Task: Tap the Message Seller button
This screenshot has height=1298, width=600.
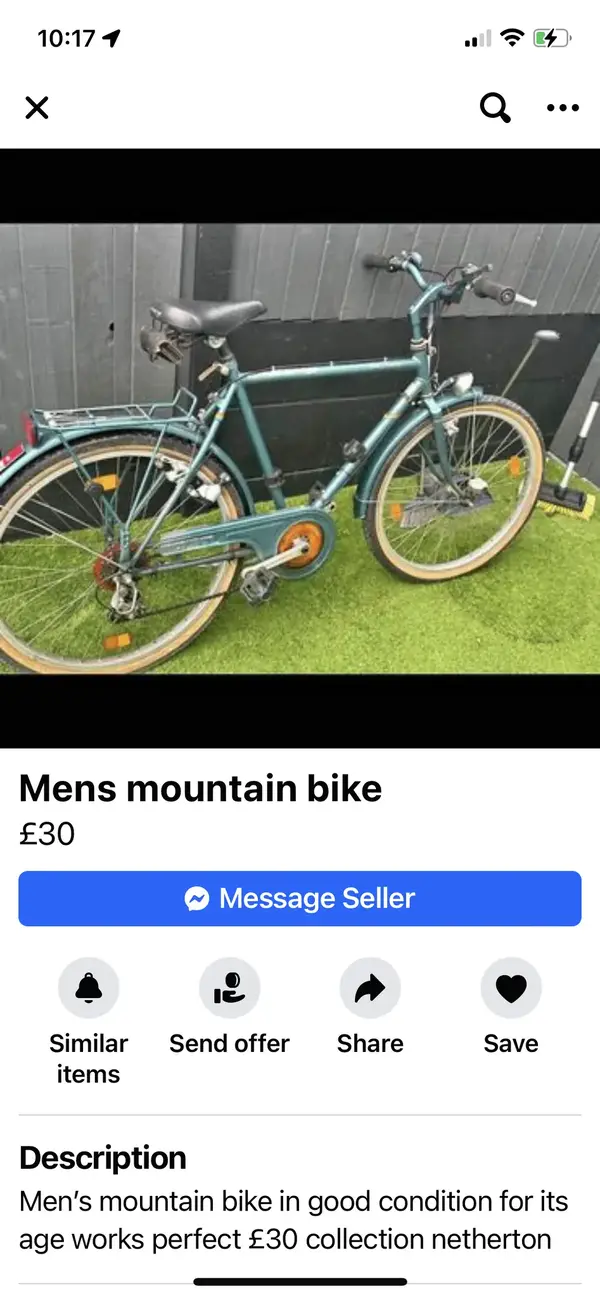Action: [x=300, y=898]
